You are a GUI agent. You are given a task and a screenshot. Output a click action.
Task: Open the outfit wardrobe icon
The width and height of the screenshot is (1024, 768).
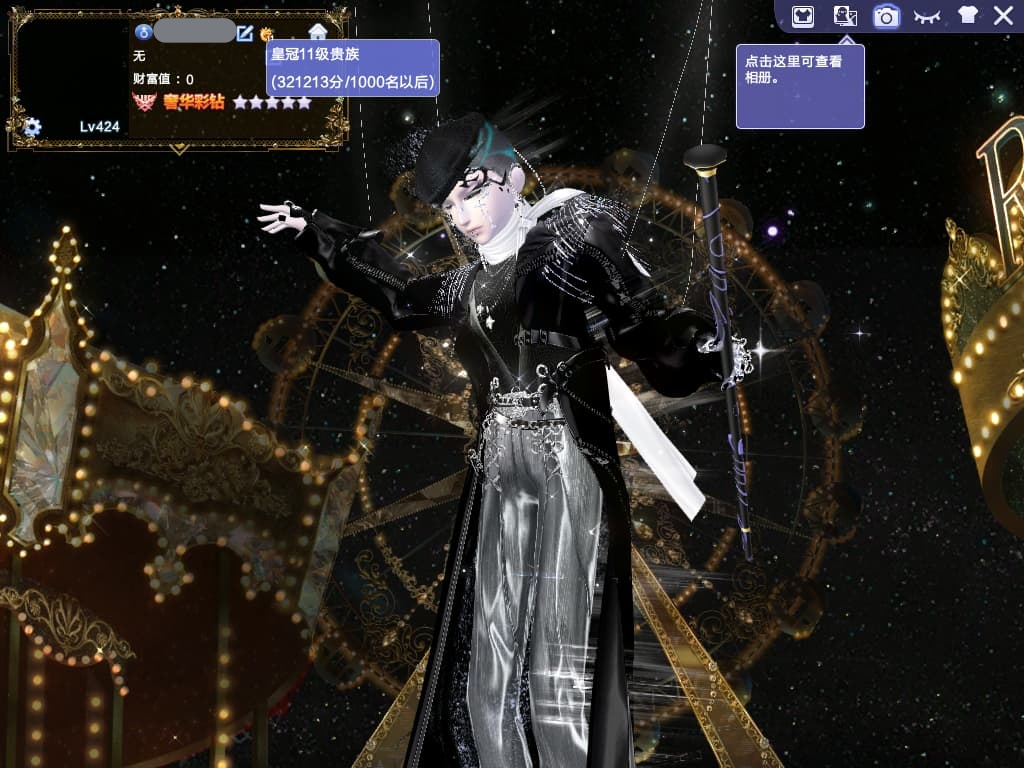pos(803,16)
